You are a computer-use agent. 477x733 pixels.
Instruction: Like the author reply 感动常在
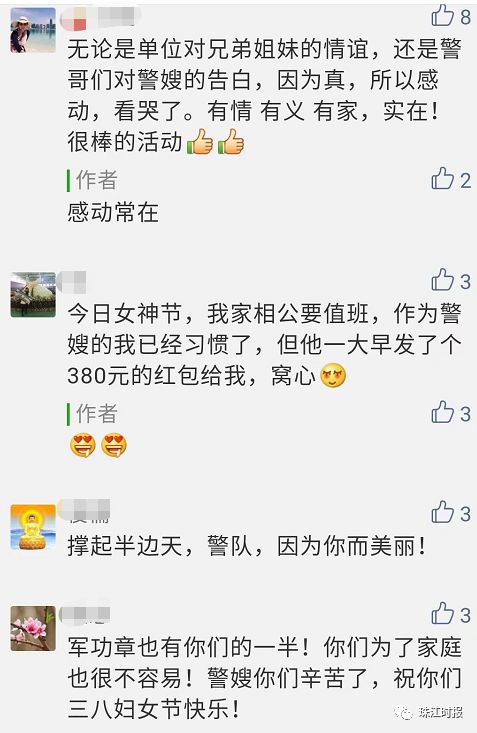click(x=442, y=179)
